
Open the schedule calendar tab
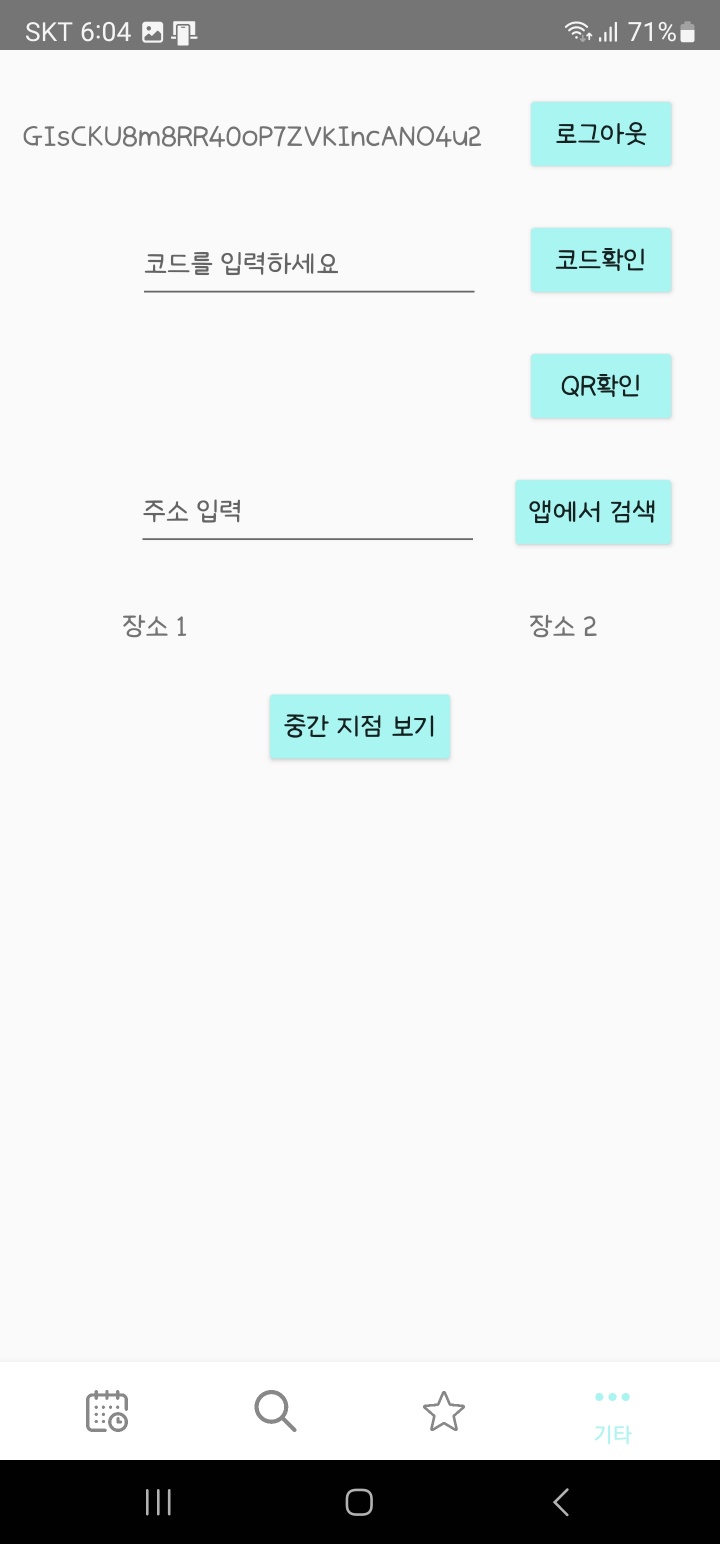[107, 1411]
